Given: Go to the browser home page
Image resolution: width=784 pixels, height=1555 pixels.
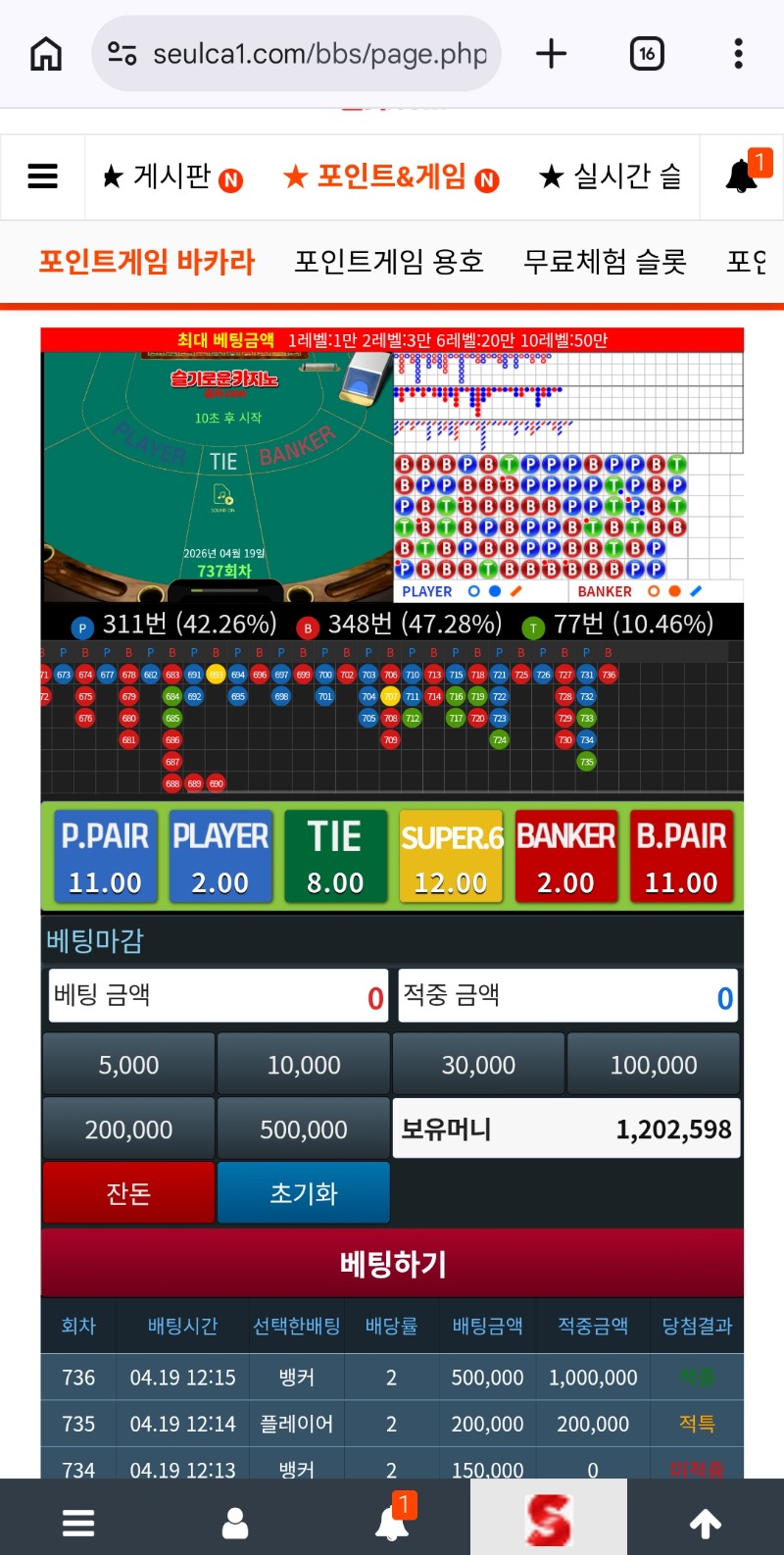Looking at the screenshot, I should pos(46,54).
